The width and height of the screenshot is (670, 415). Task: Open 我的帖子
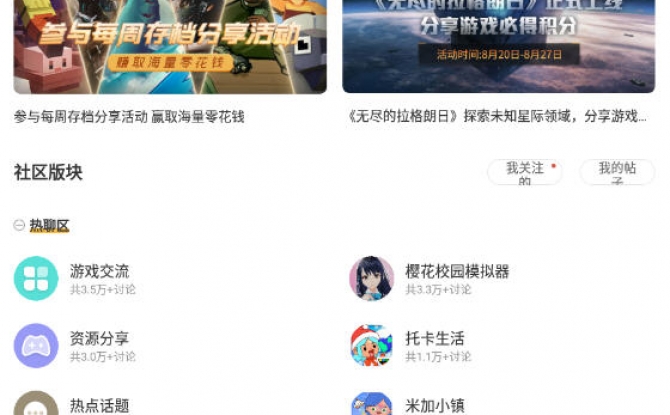coord(617,172)
